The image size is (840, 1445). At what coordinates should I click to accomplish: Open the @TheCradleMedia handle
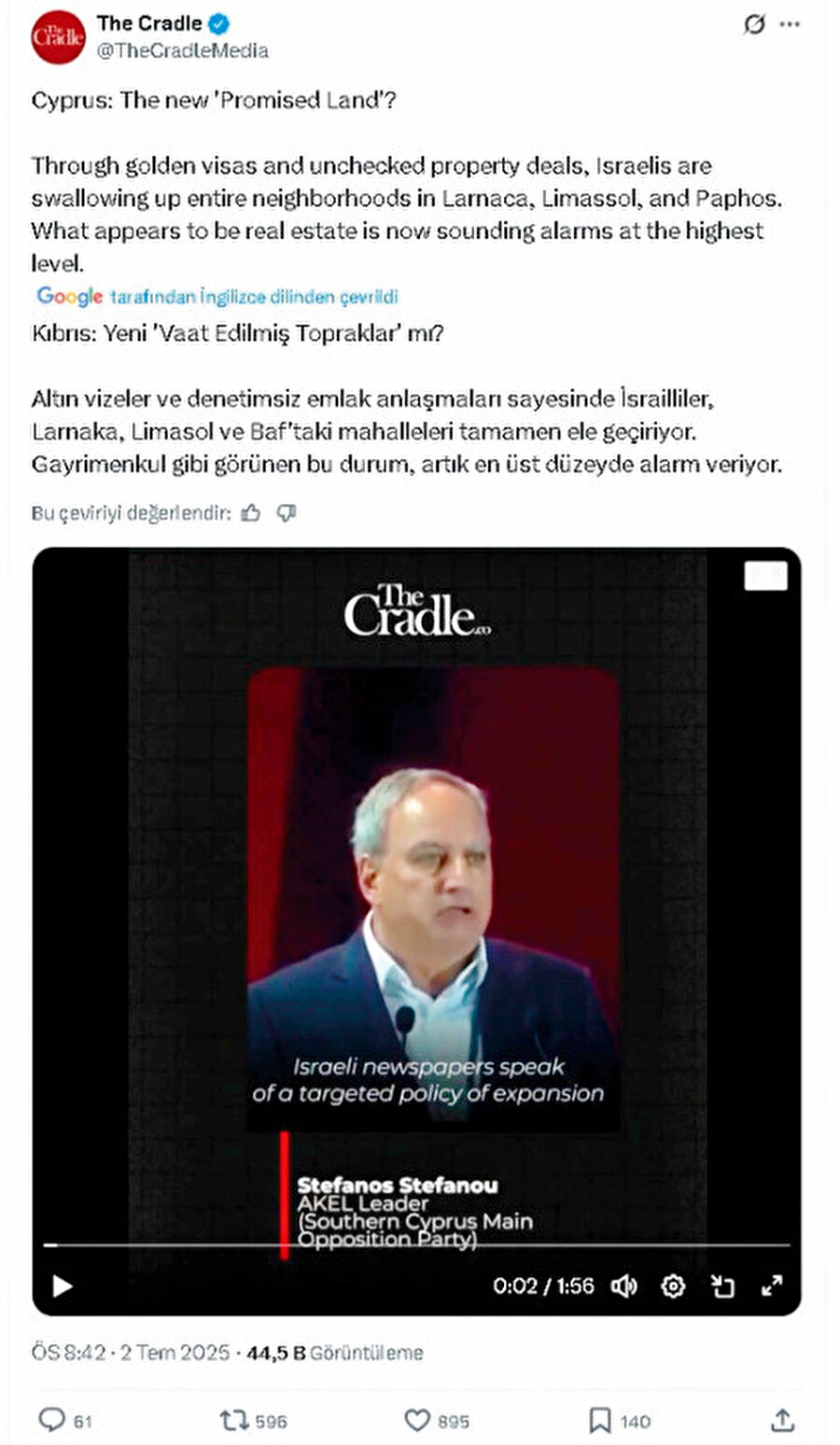click(182, 50)
